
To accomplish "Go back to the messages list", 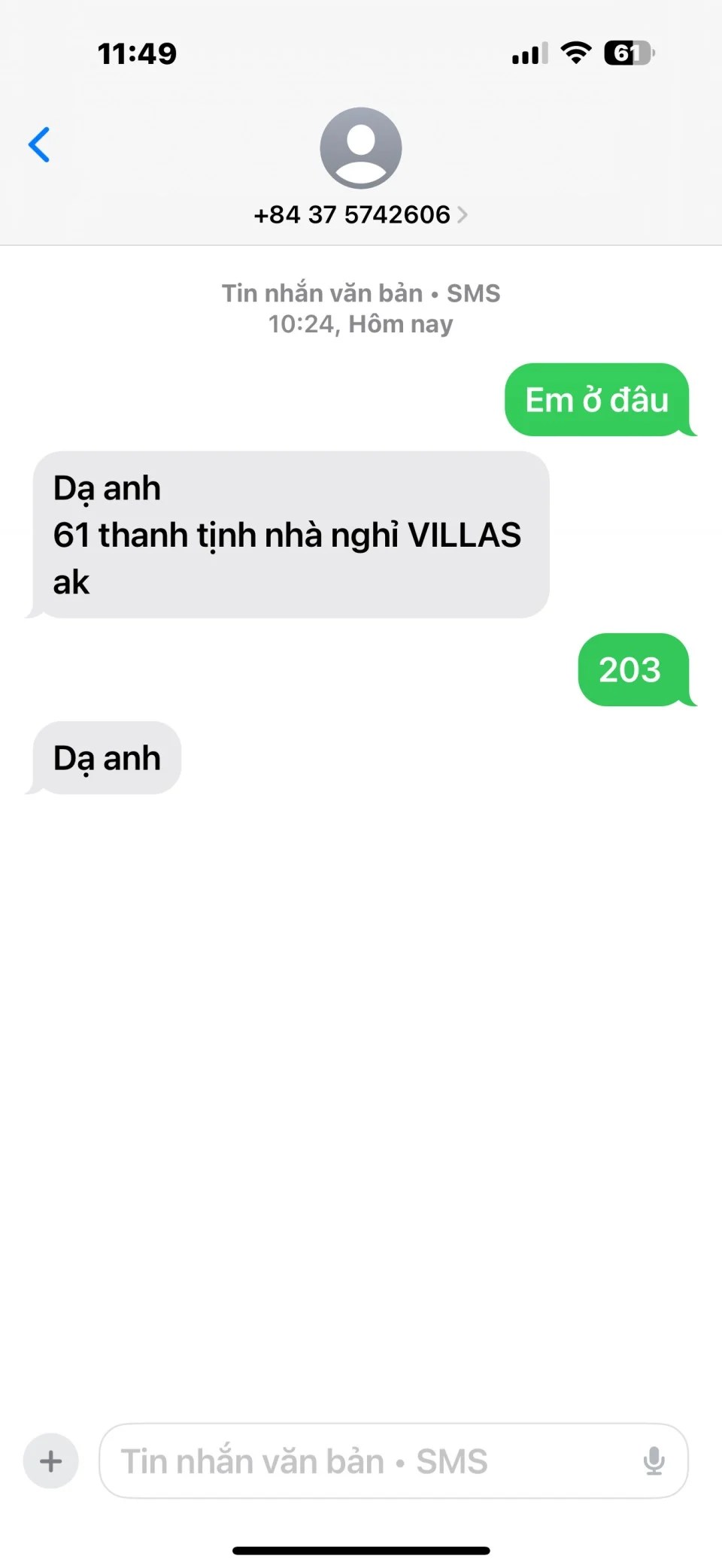I will coord(39,144).
